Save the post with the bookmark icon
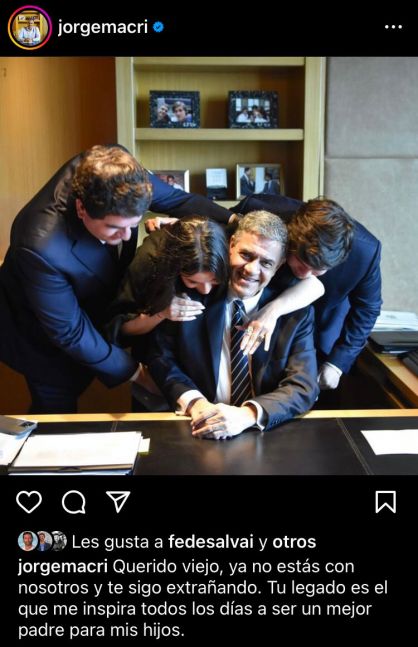Screen dimensions: 418x647 [x=385, y=502]
